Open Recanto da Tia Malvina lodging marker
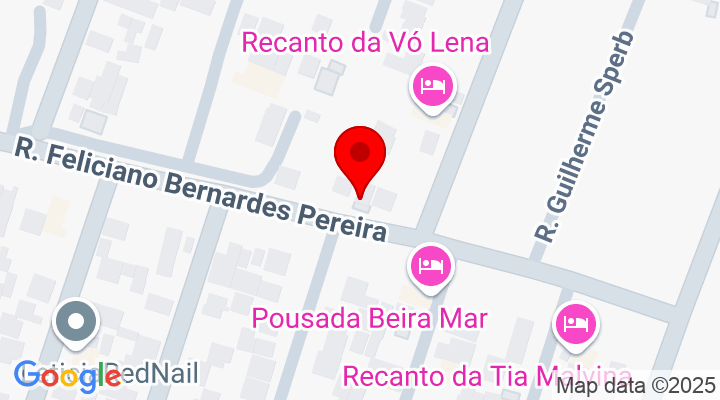The image size is (720, 400). click(x=575, y=324)
